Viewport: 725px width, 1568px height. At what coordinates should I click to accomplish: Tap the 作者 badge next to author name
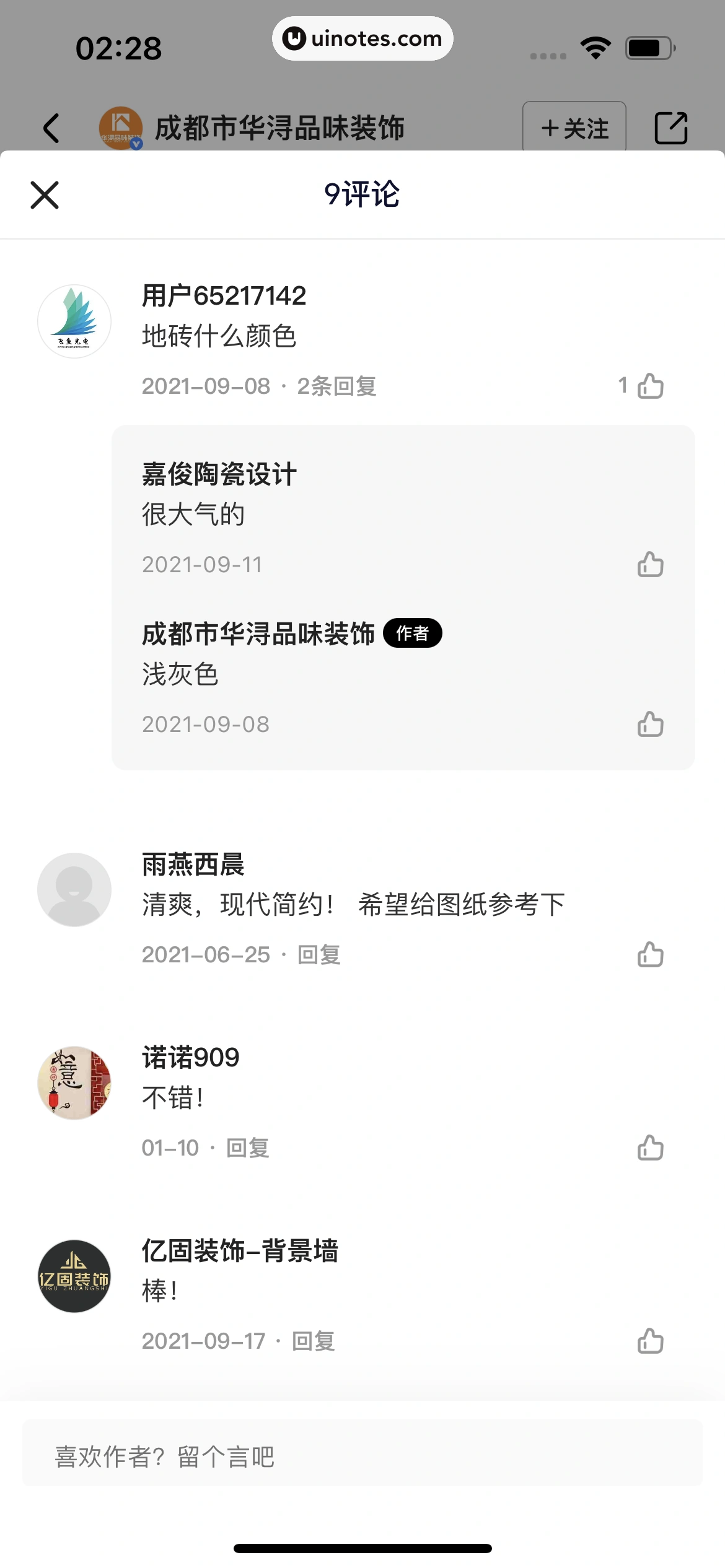click(413, 634)
